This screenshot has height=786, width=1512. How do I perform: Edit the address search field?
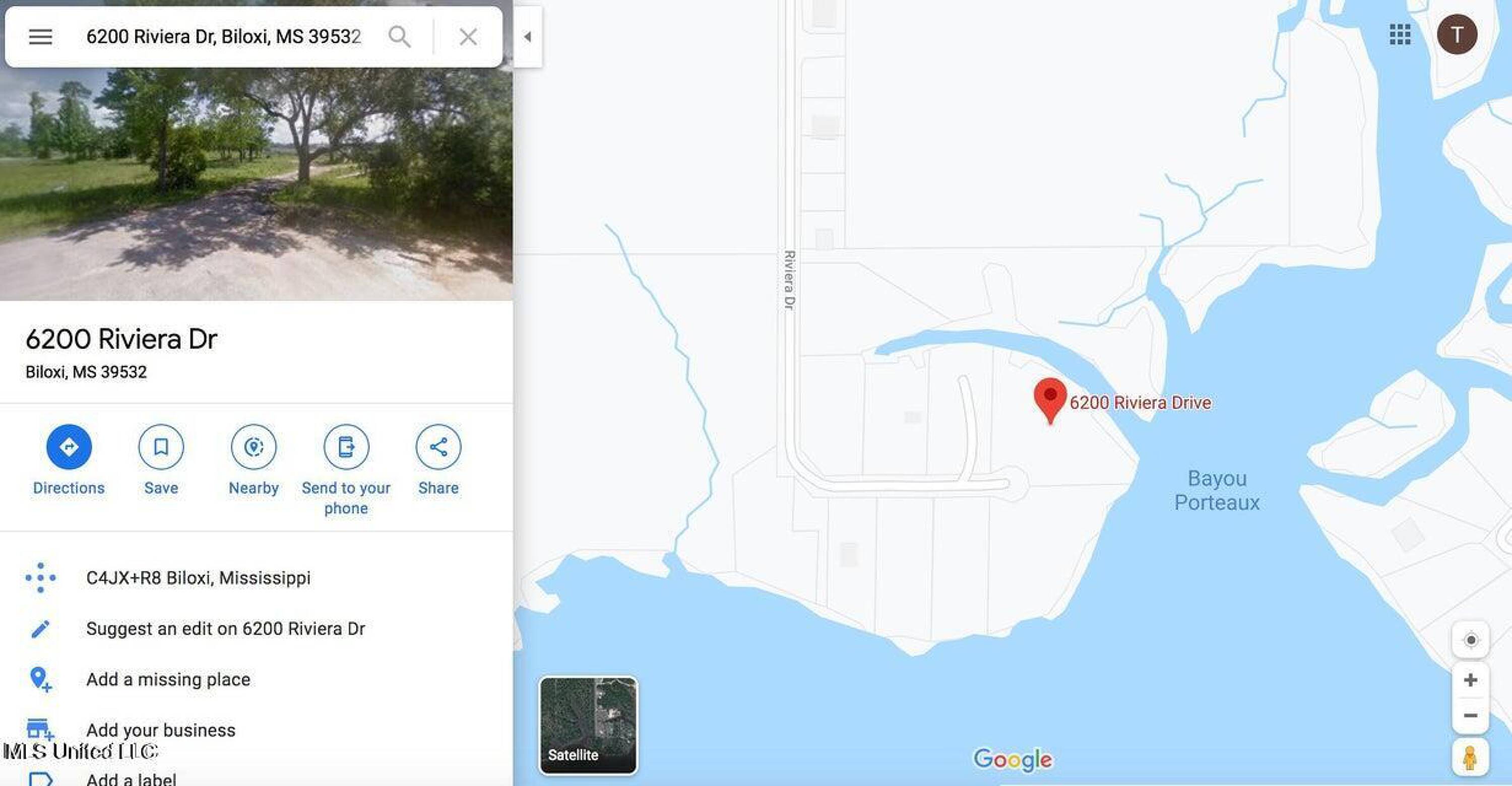223,37
